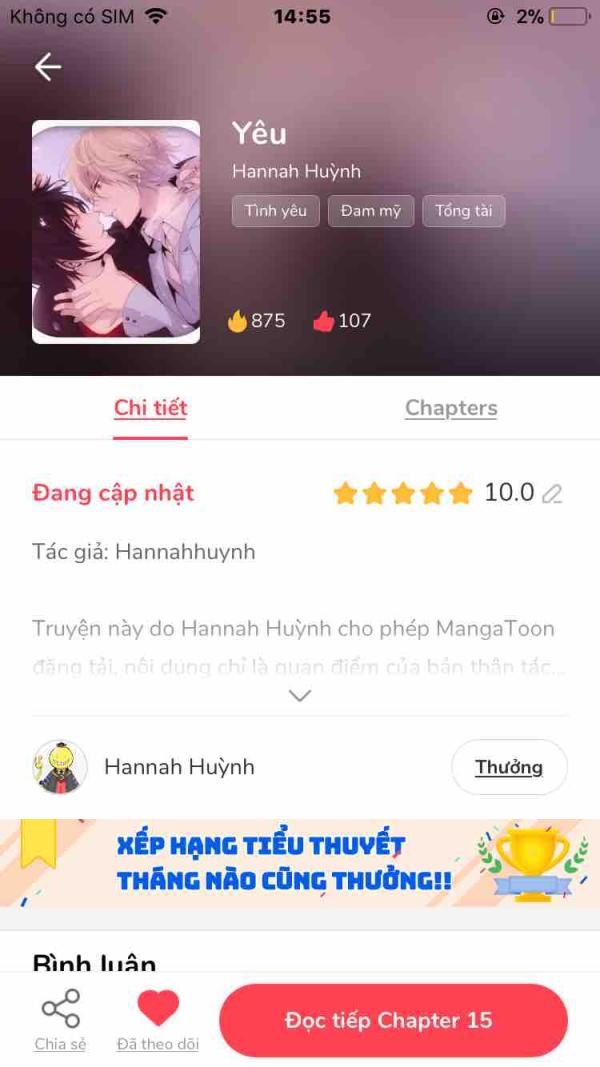Tap the Thưởng button to tip
This screenshot has width=600, height=1067.
509,767
